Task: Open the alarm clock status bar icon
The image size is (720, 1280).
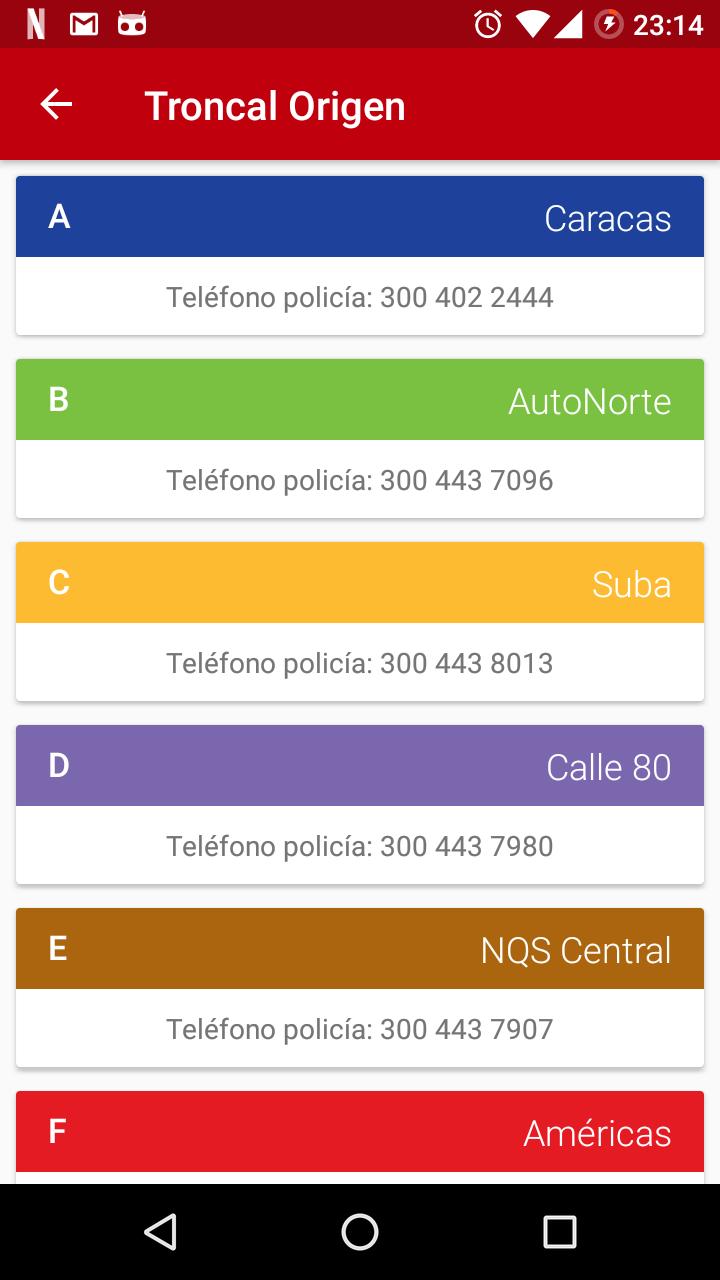Action: click(x=487, y=24)
